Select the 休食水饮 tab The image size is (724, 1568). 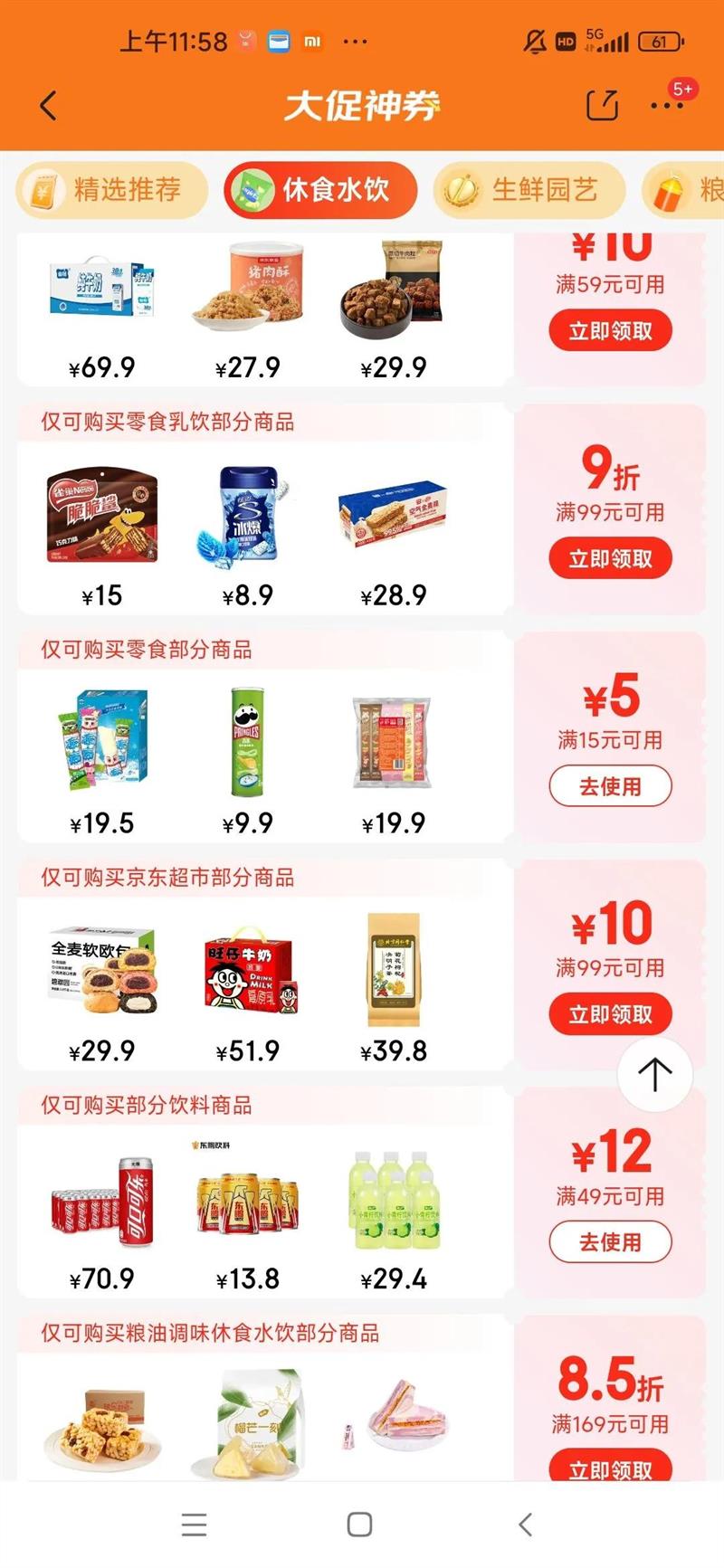click(x=320, y=190)
